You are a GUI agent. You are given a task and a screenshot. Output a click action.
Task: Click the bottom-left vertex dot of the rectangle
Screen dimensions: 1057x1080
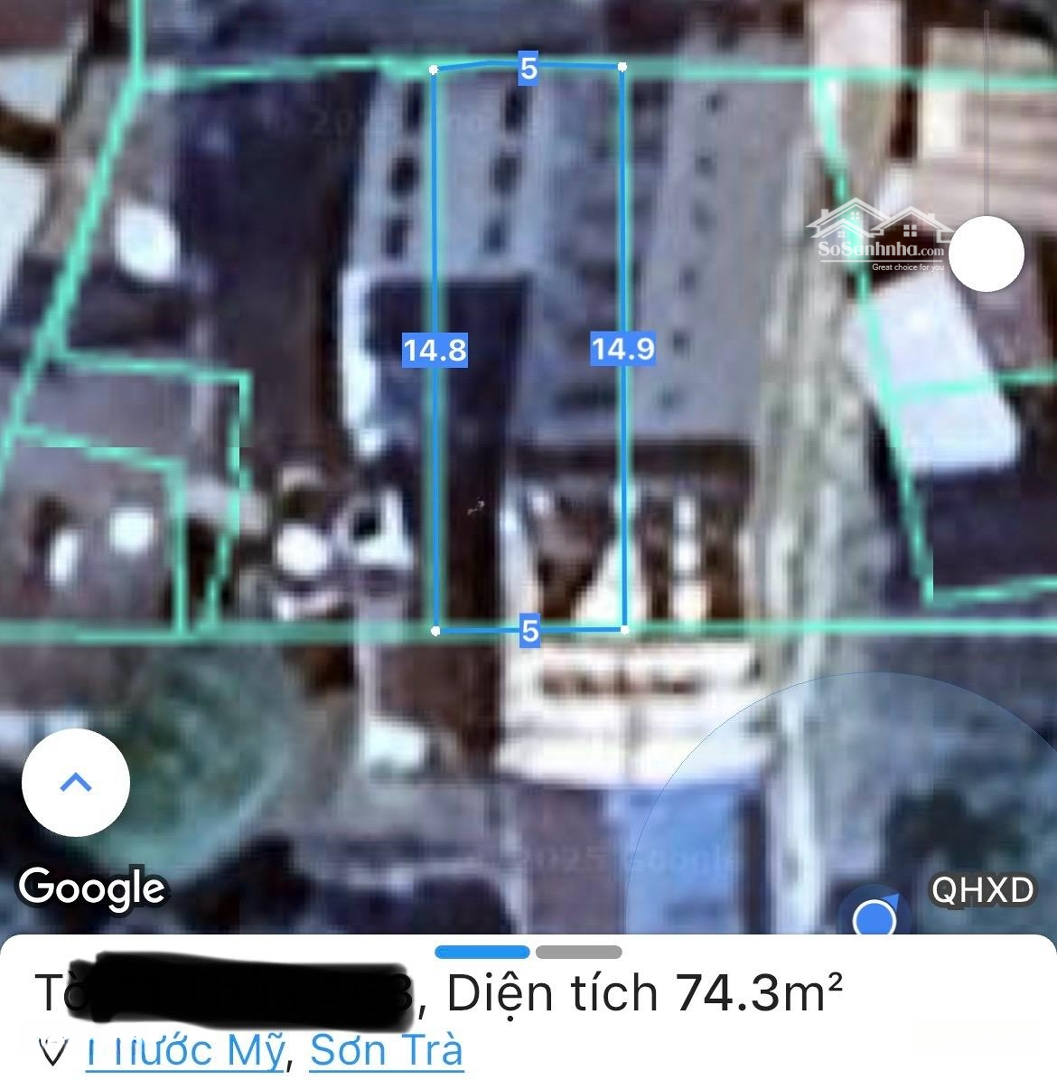coord(434,629)
